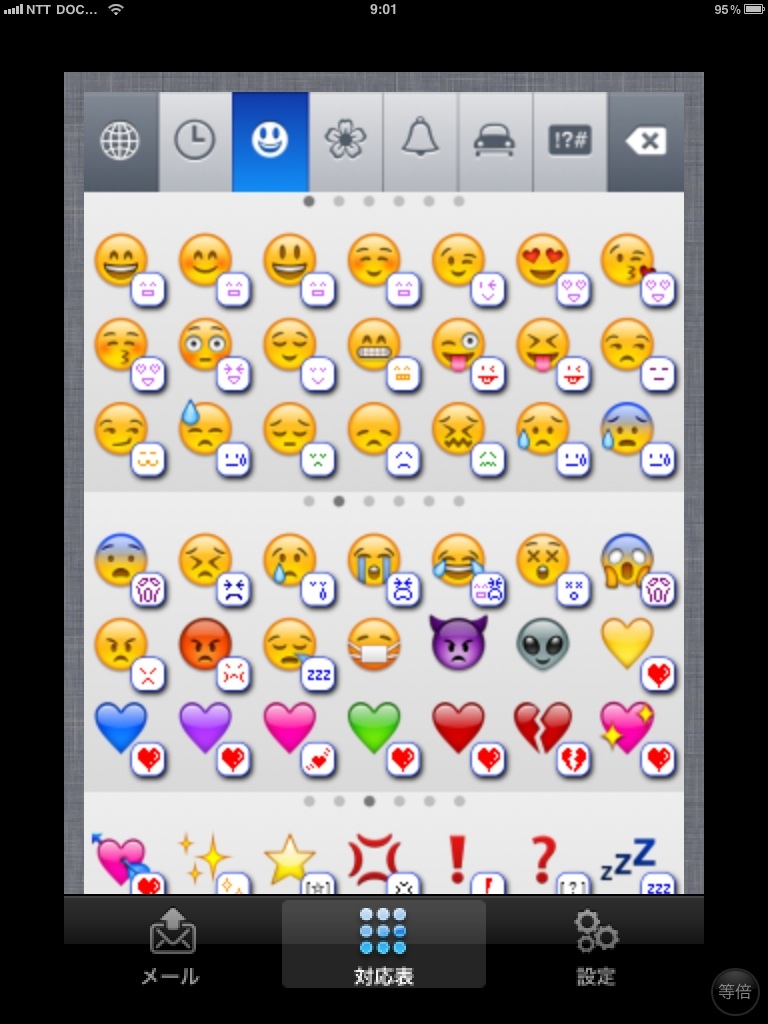
Task: Select the 対応表 tab
Action: tap(384, 945)
